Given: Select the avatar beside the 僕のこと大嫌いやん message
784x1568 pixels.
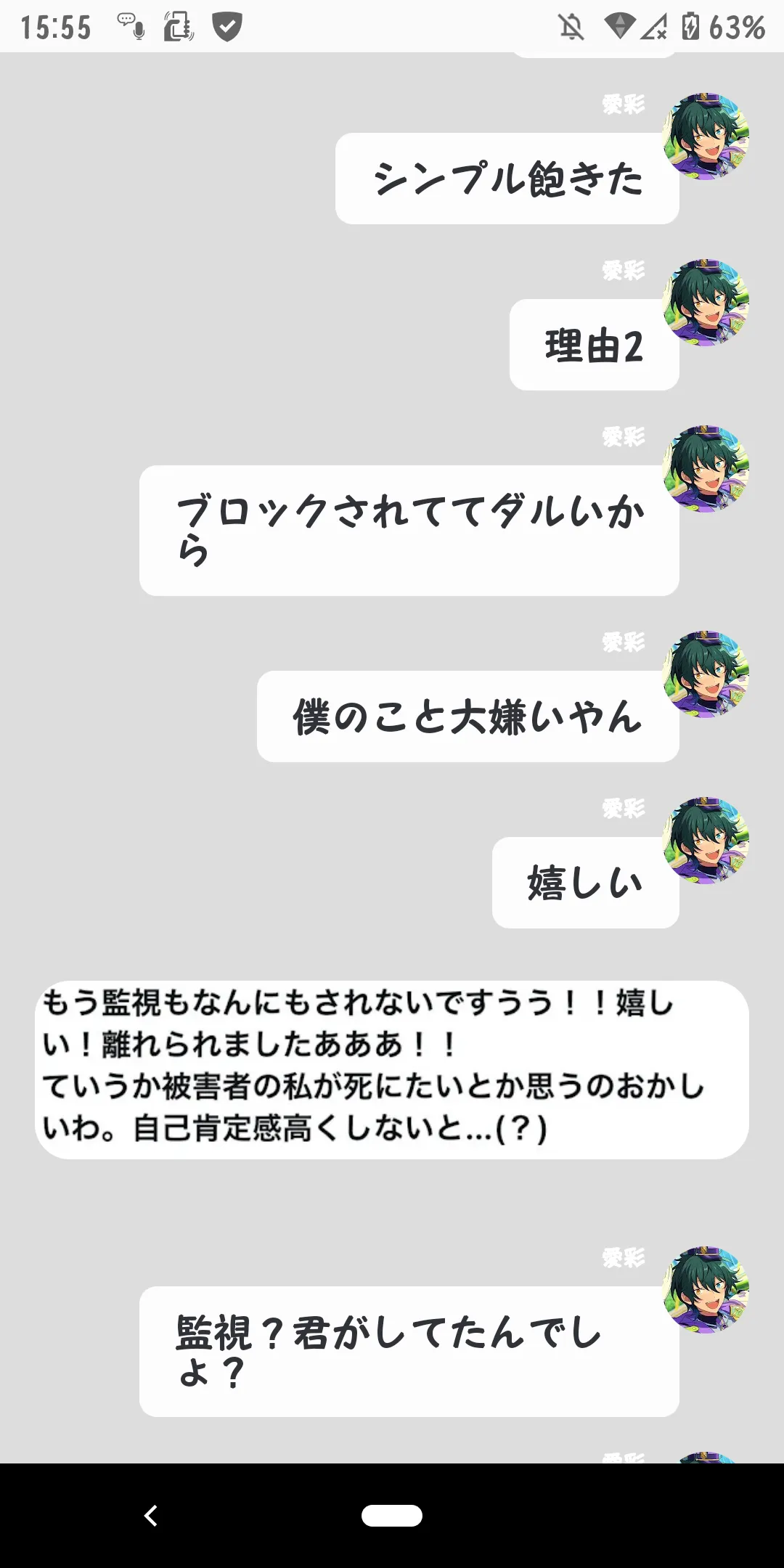Looking at the screenshot, I should coord(706,674).
